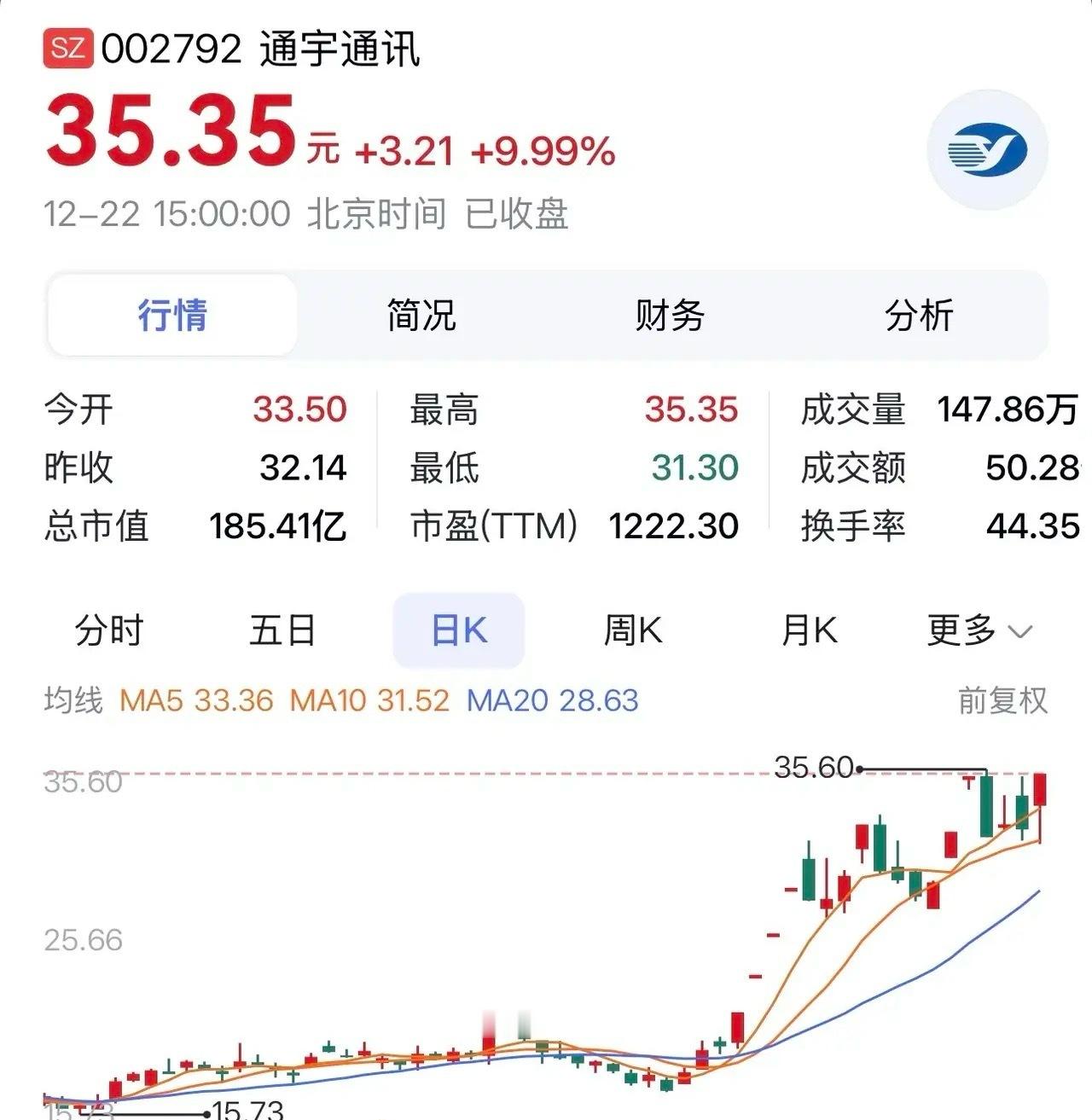Viewport: 1092px width, 1120px height.
Task: Show the 分时 chart
Action: (109, 631)
